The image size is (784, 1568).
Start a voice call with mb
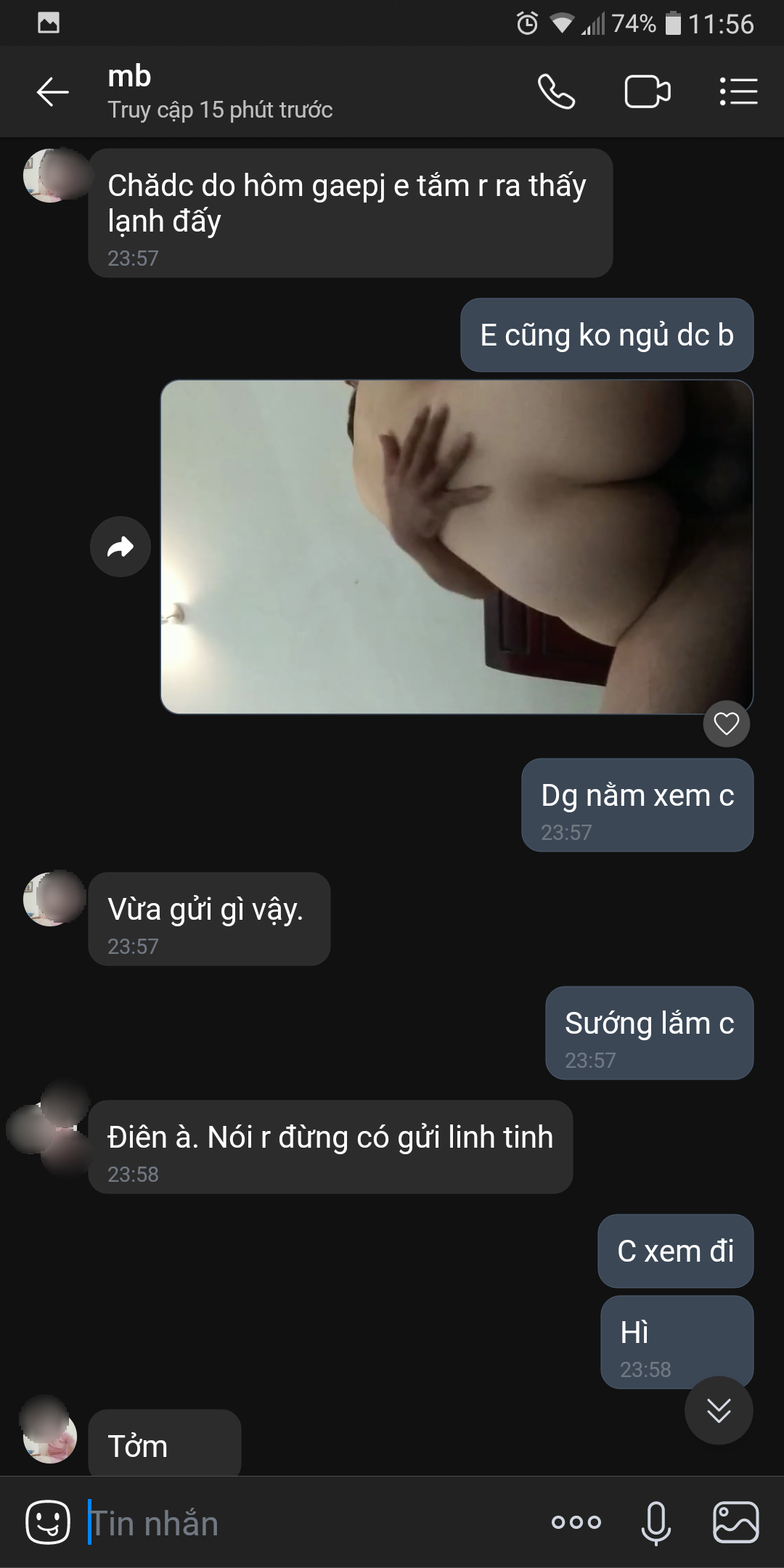point(556,92)
